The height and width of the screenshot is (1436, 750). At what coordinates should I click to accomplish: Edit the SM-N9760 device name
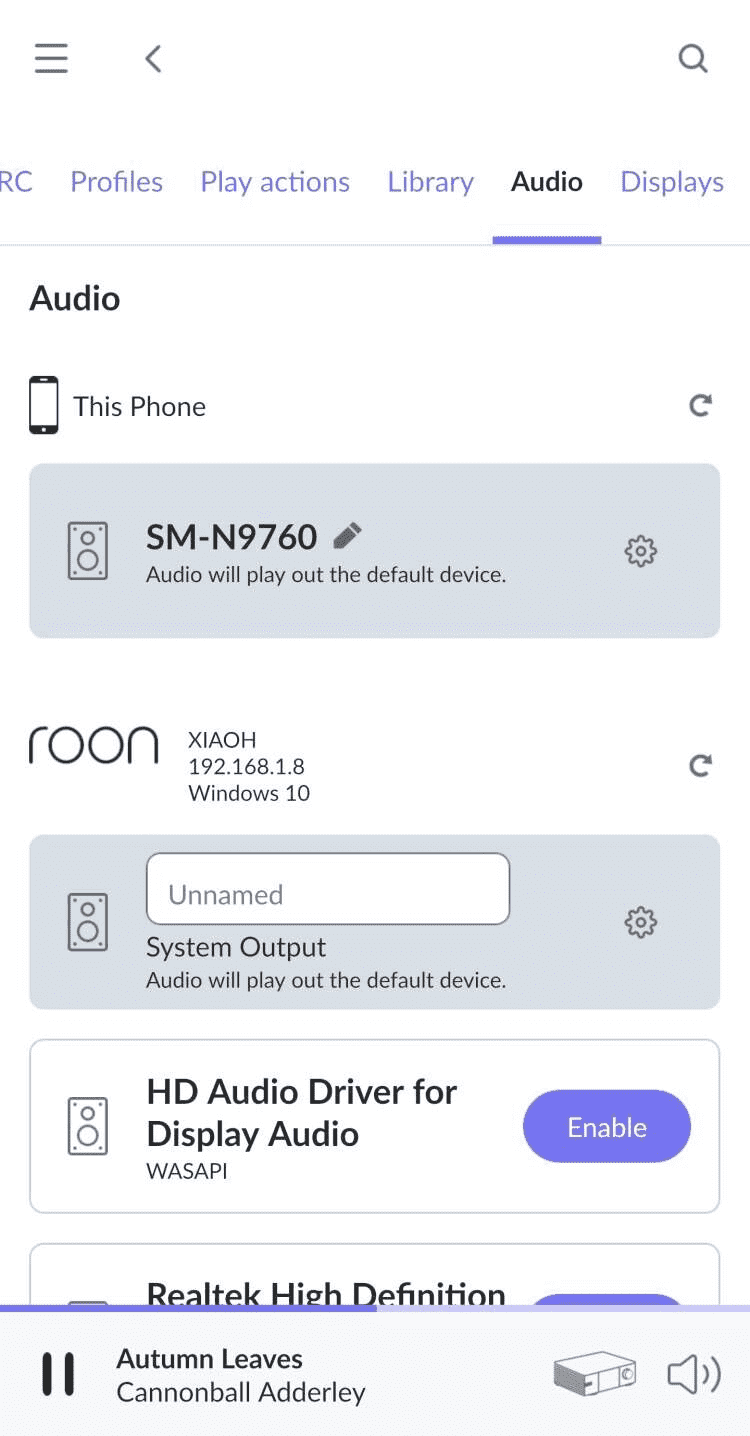click(347, 536)
